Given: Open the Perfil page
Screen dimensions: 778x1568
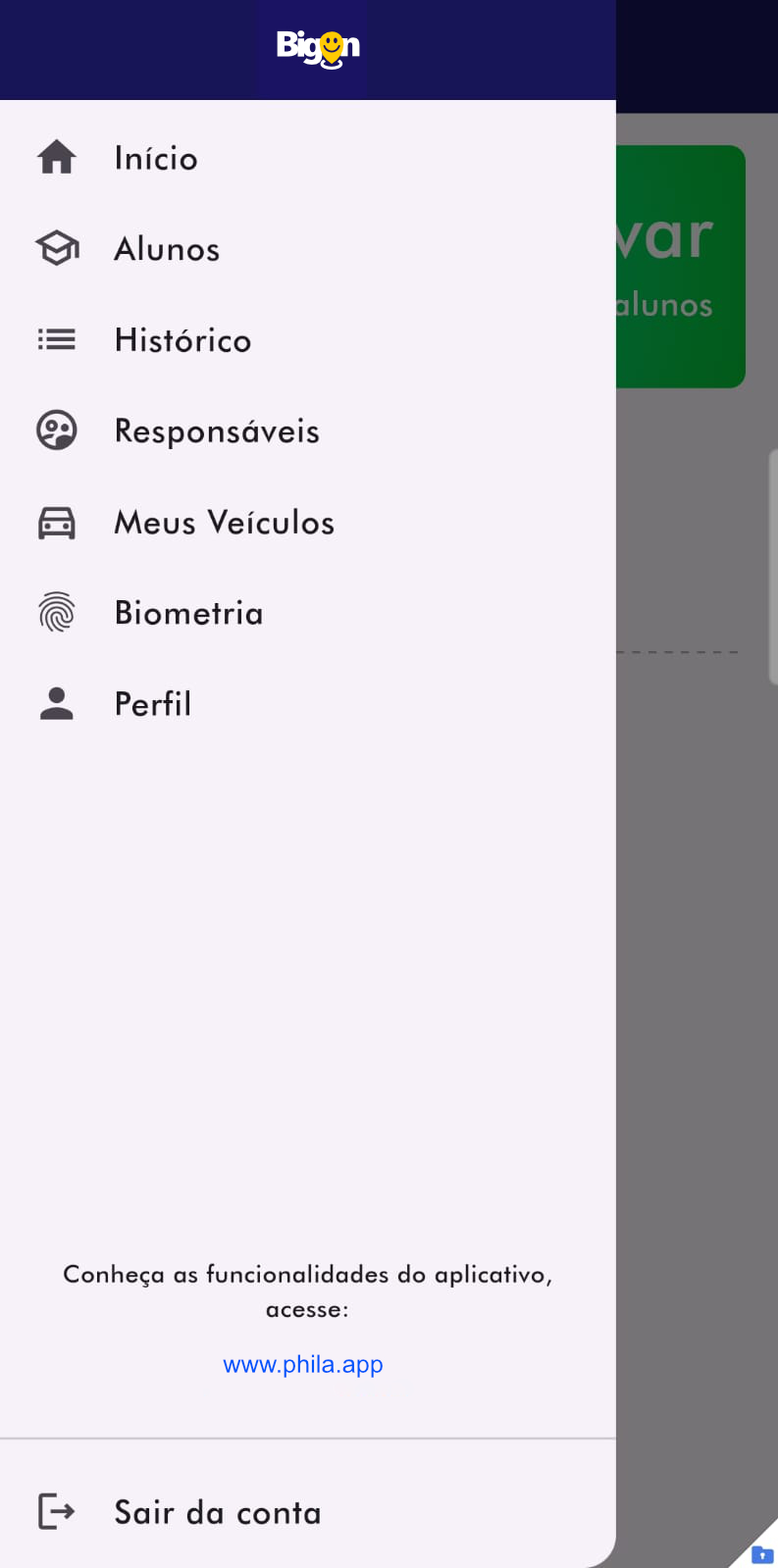Looking at the screenshot, I should pyautogui.click(x=308, y=704).
